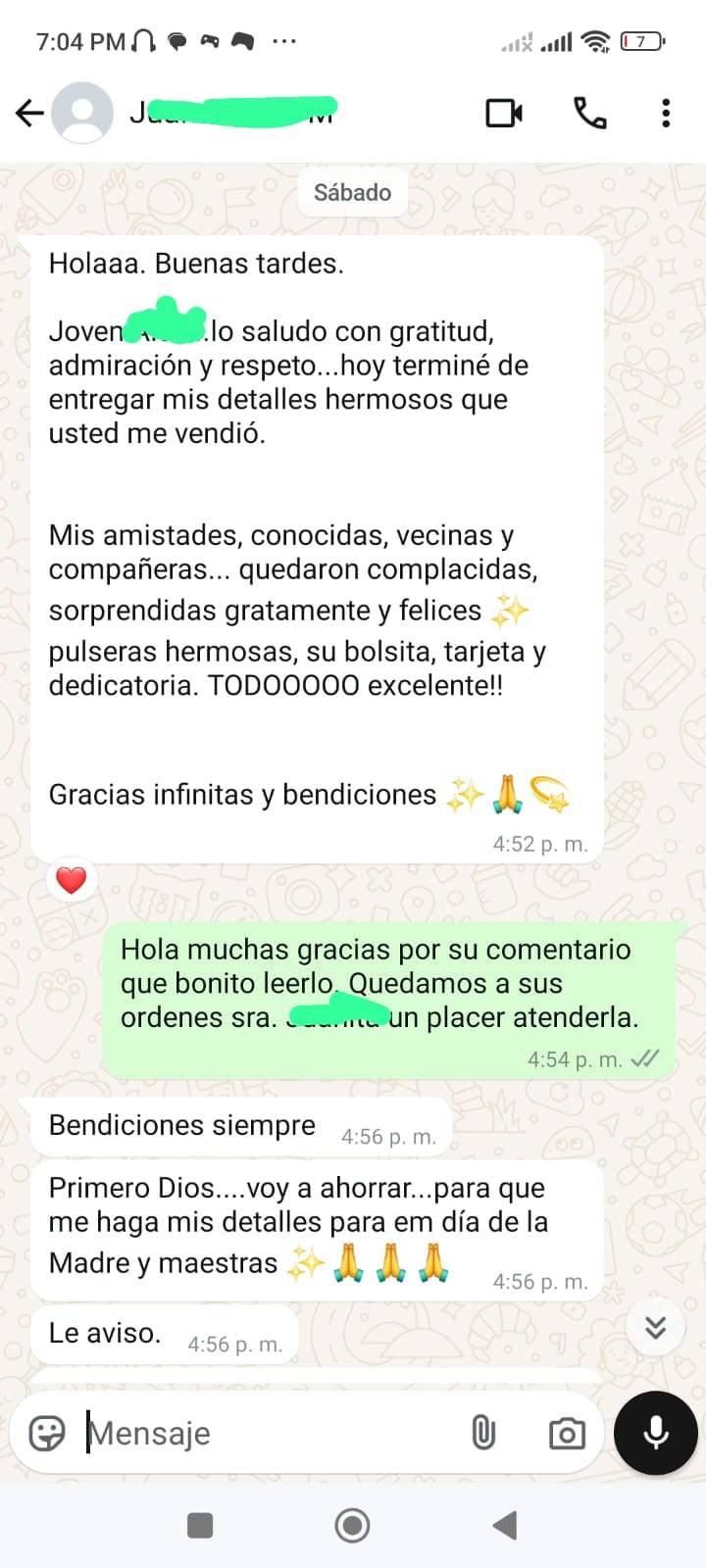Record a voice message
Screen dimensions: 706x1568
655,1433
